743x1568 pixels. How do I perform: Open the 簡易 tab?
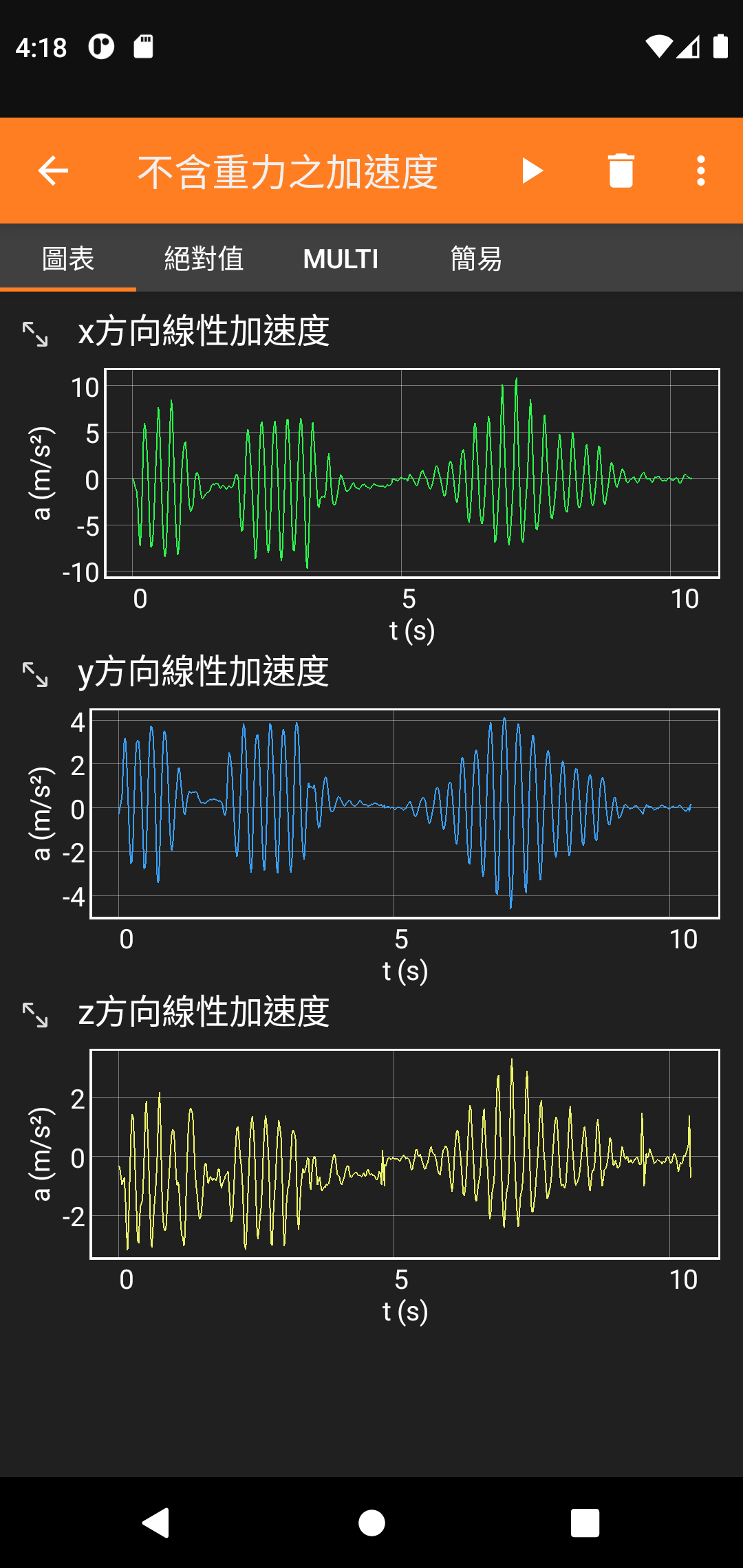pyautogui.click(x=476, y=259)
